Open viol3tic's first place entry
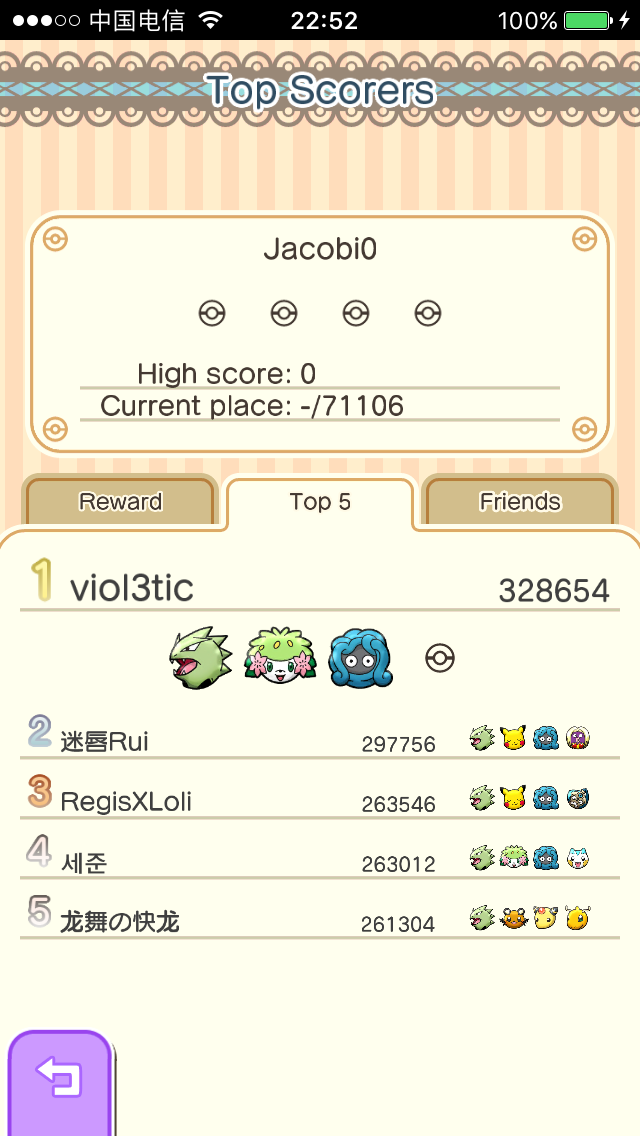Image resolution: width=640 pixels, height=1136 pixels. tap(320, 589)
